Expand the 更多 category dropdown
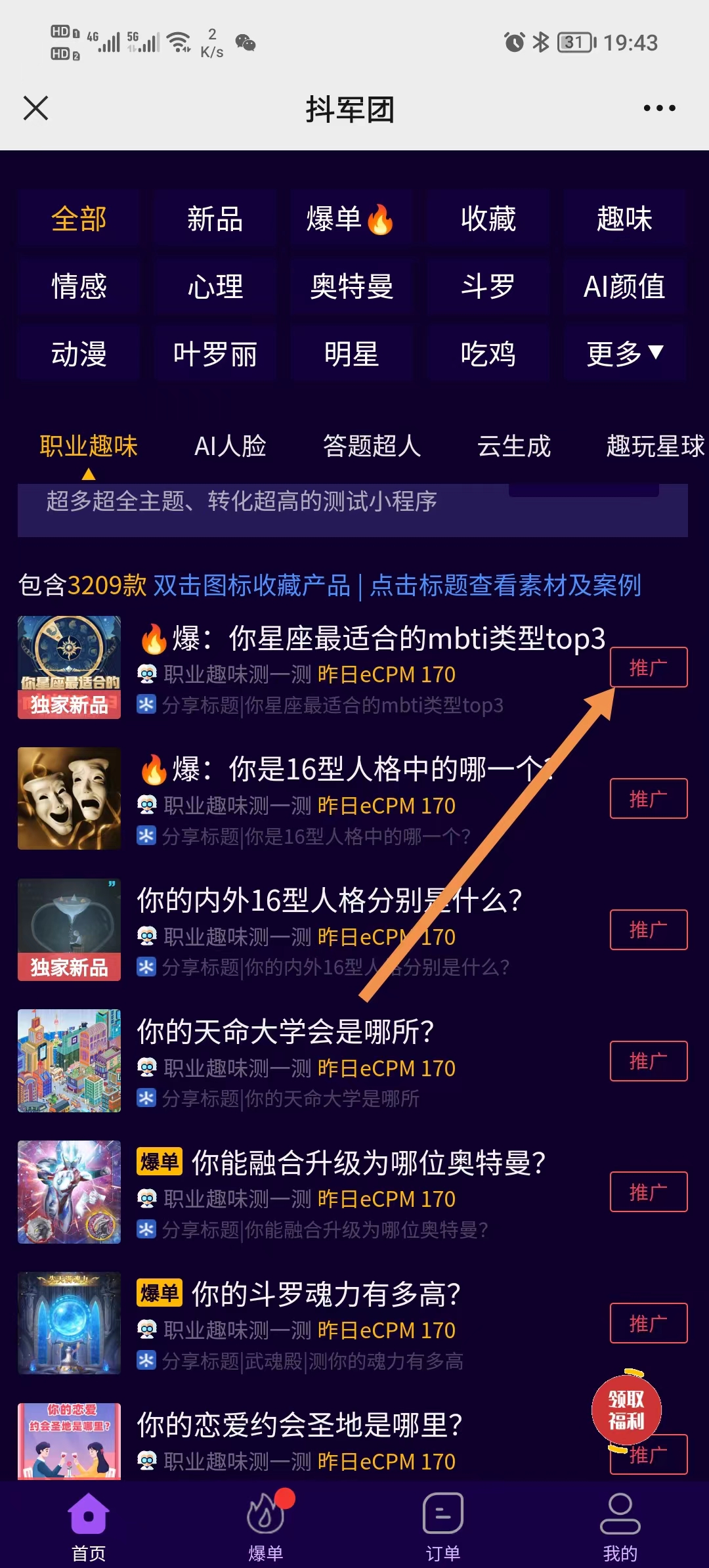The image size is (709, 1568). [624, 353]
